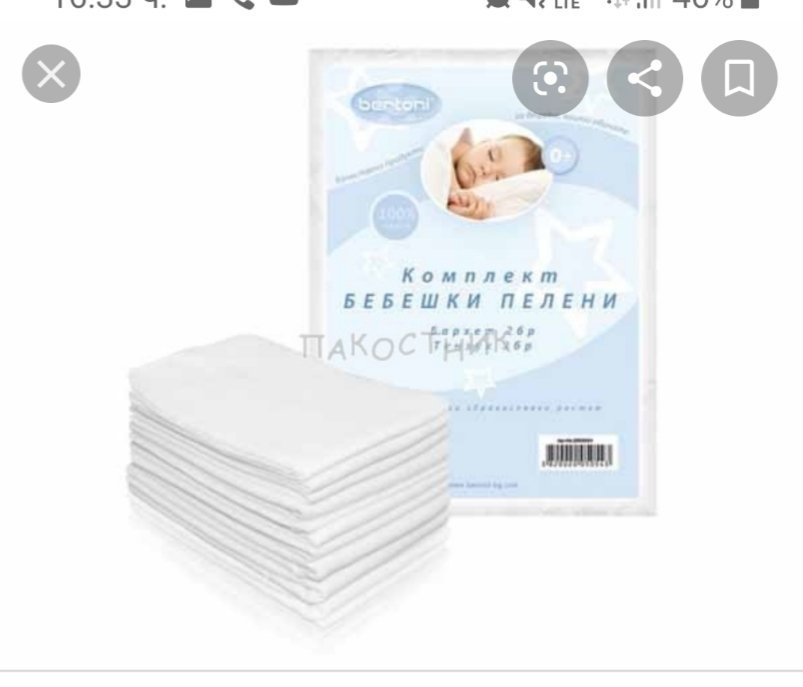
Task: Close the image viewer
Action: point(51,74)
